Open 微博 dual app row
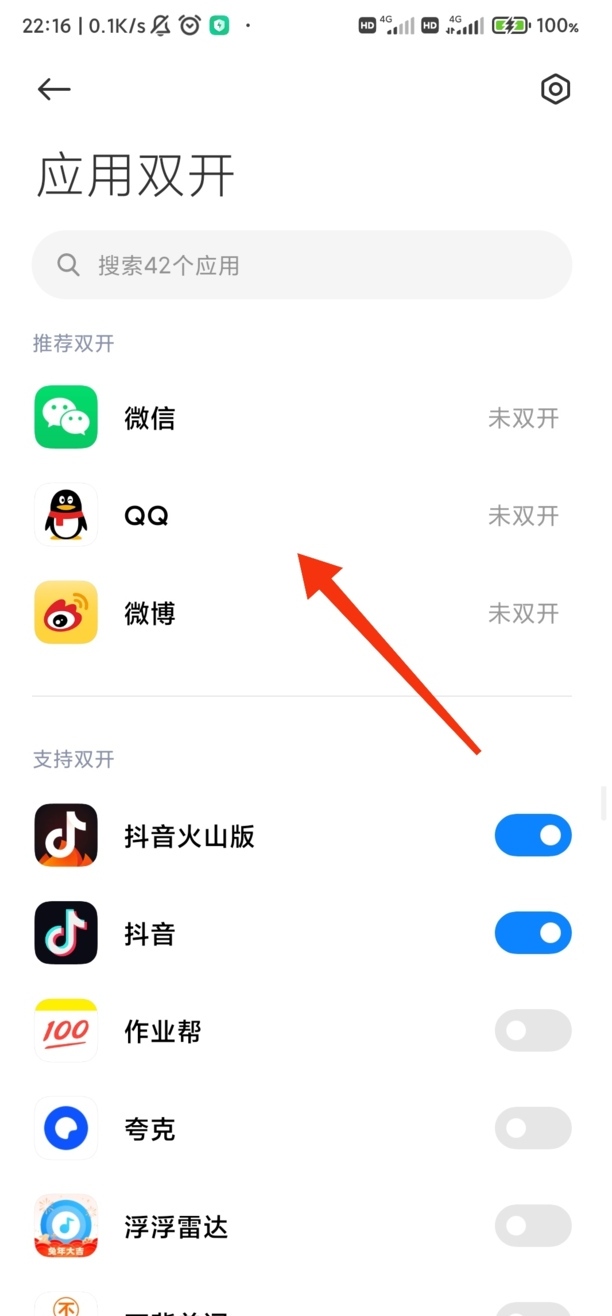 (x=302, y=613)
